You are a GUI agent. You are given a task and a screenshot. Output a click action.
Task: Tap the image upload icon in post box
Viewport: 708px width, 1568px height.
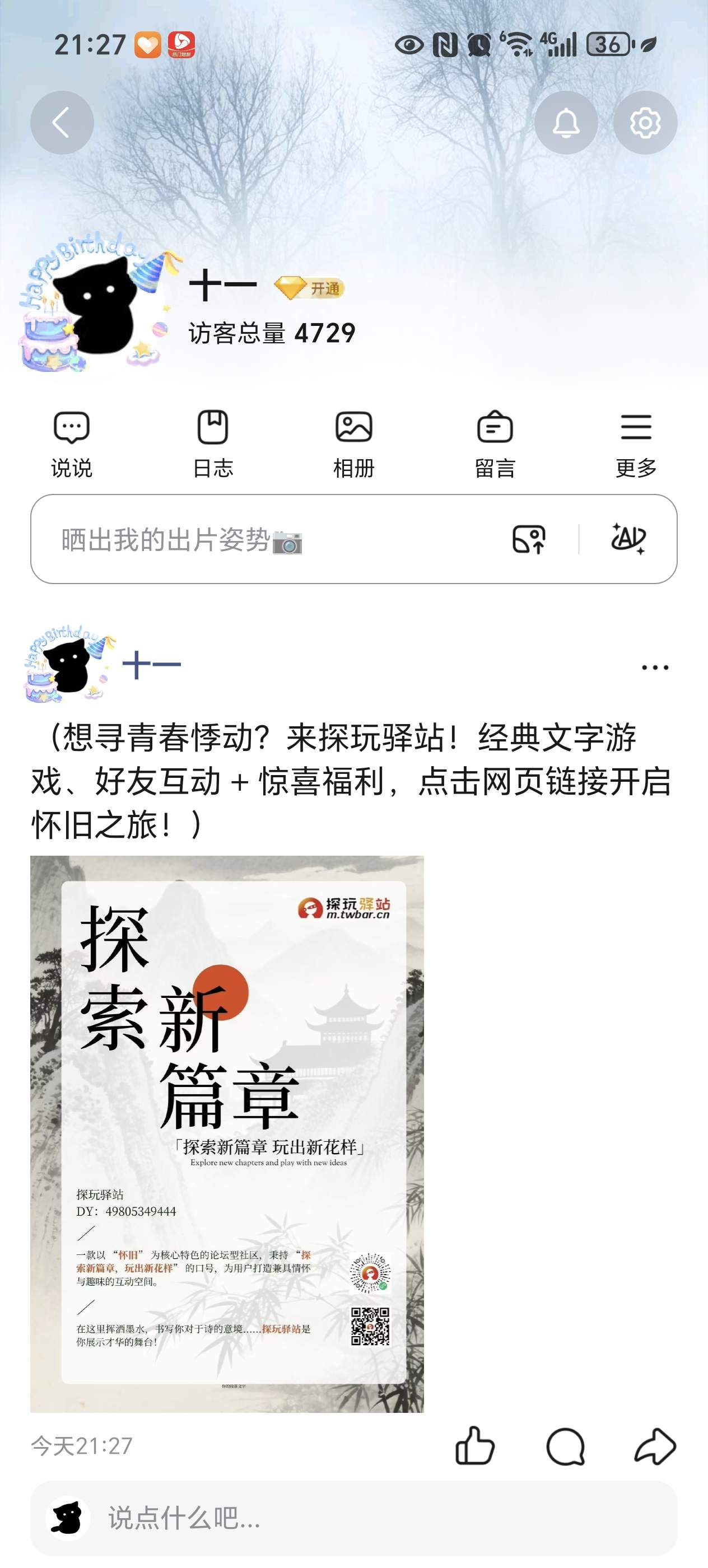coord(528,539)
